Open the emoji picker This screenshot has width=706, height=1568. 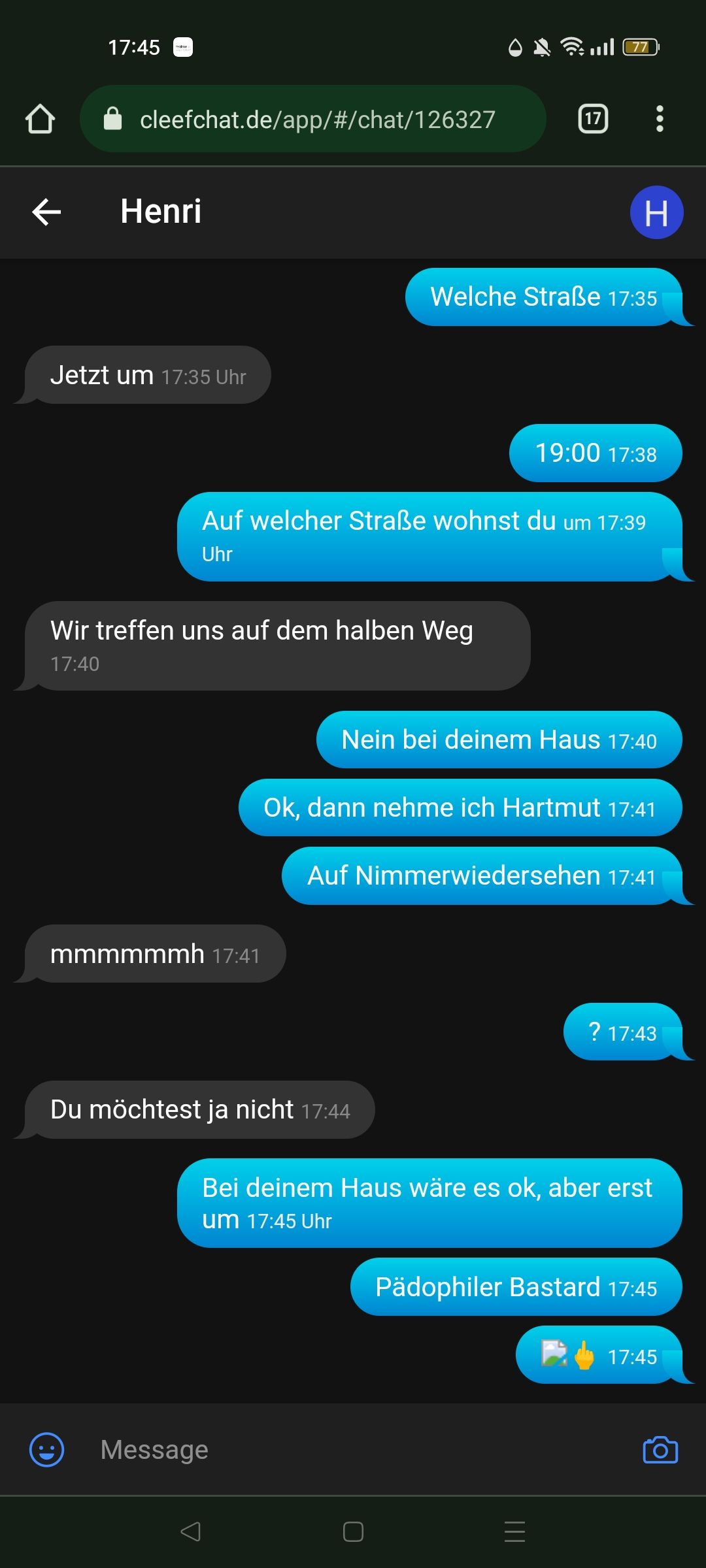click(x=47, y=1450)
